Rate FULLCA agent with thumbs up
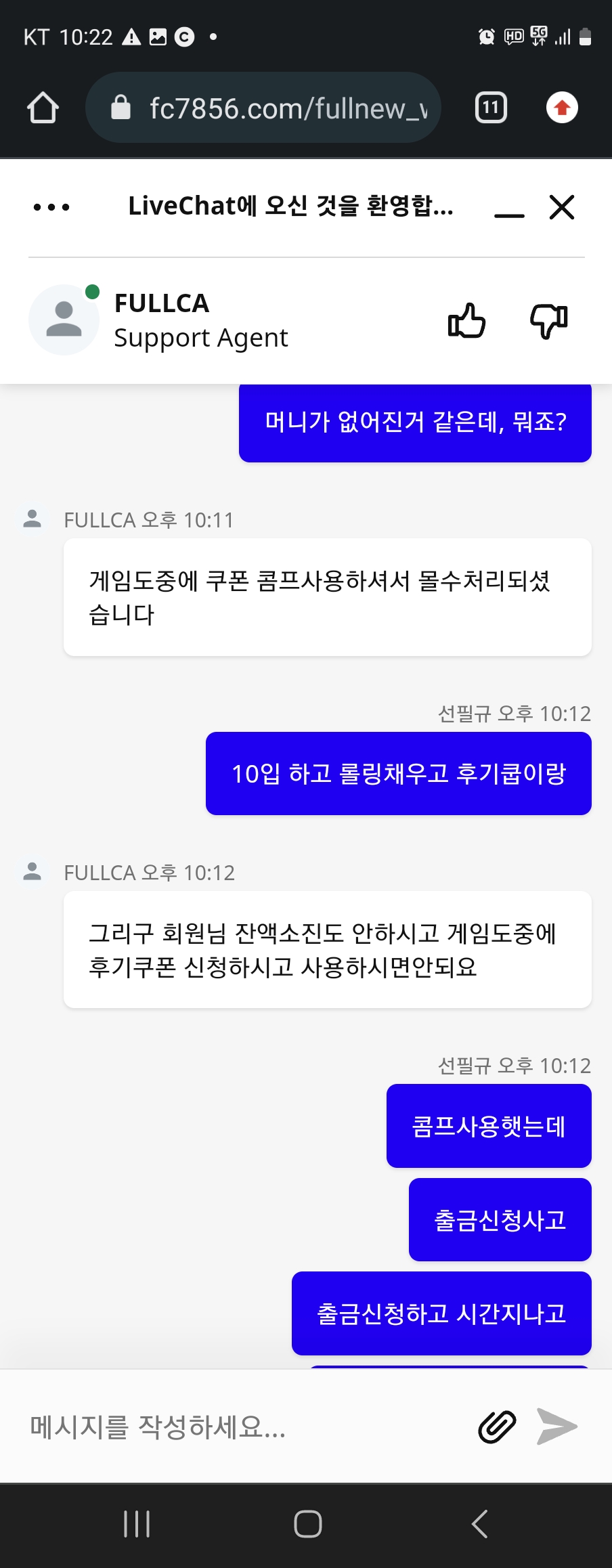The height and width of the screenshot is (1568, 612). 466,320
